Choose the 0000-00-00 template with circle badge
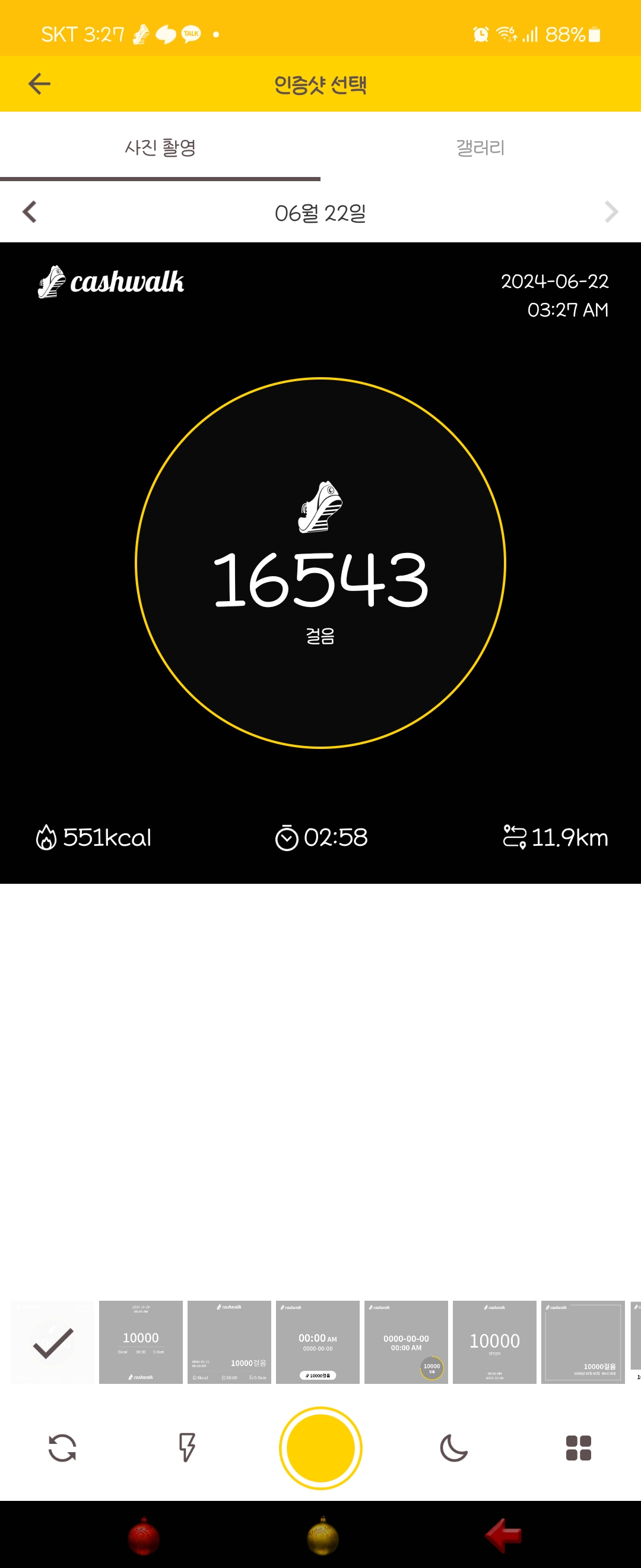 (x=406, y=1342)
